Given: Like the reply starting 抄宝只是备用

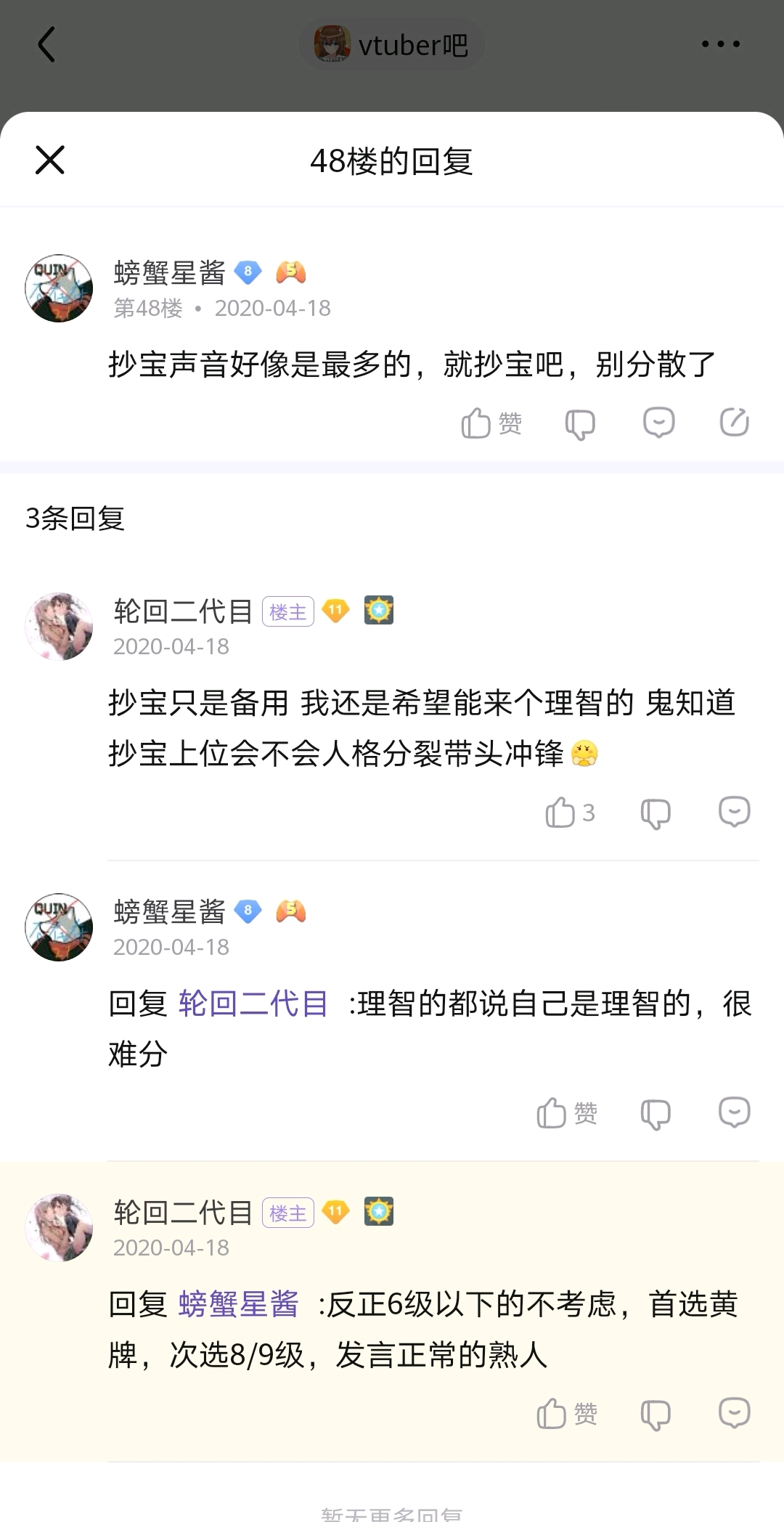Looking at the screenshot, I should (x=569, y=813).
